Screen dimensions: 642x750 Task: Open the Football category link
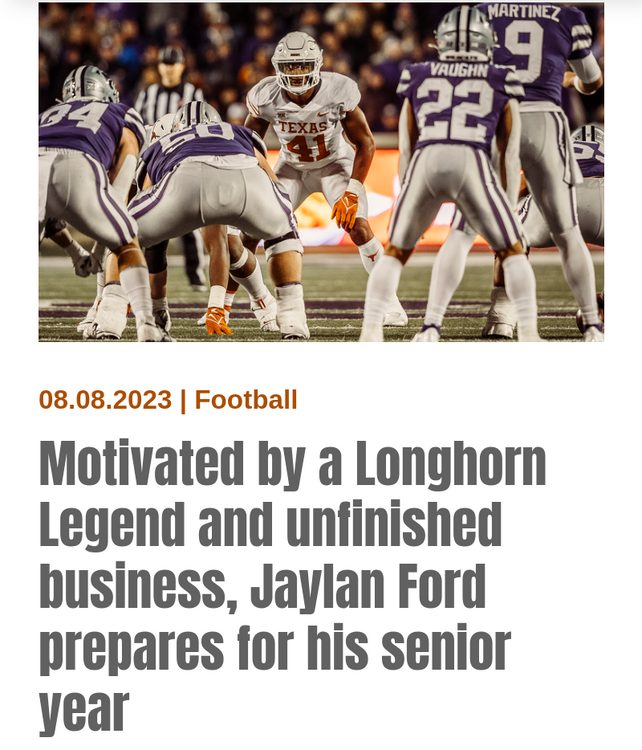tap(246, 400)
